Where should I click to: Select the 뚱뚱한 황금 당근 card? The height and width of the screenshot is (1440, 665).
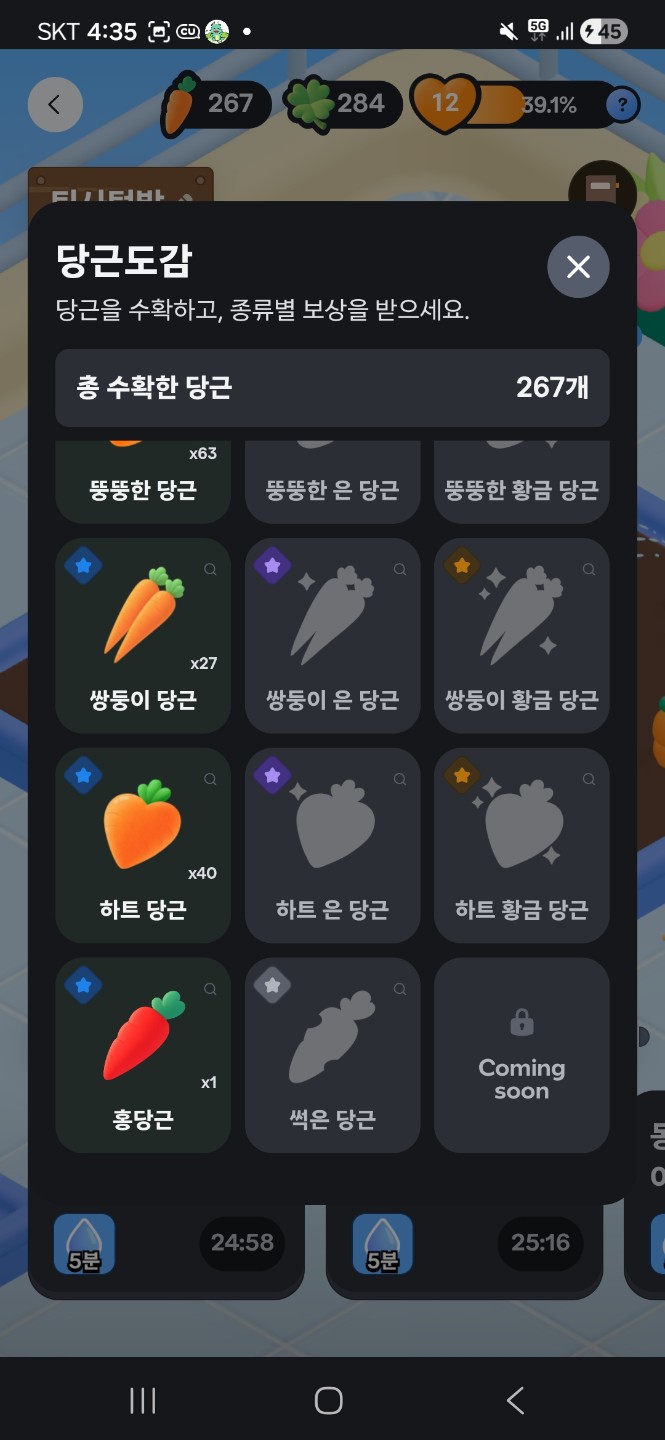(521, 482)
